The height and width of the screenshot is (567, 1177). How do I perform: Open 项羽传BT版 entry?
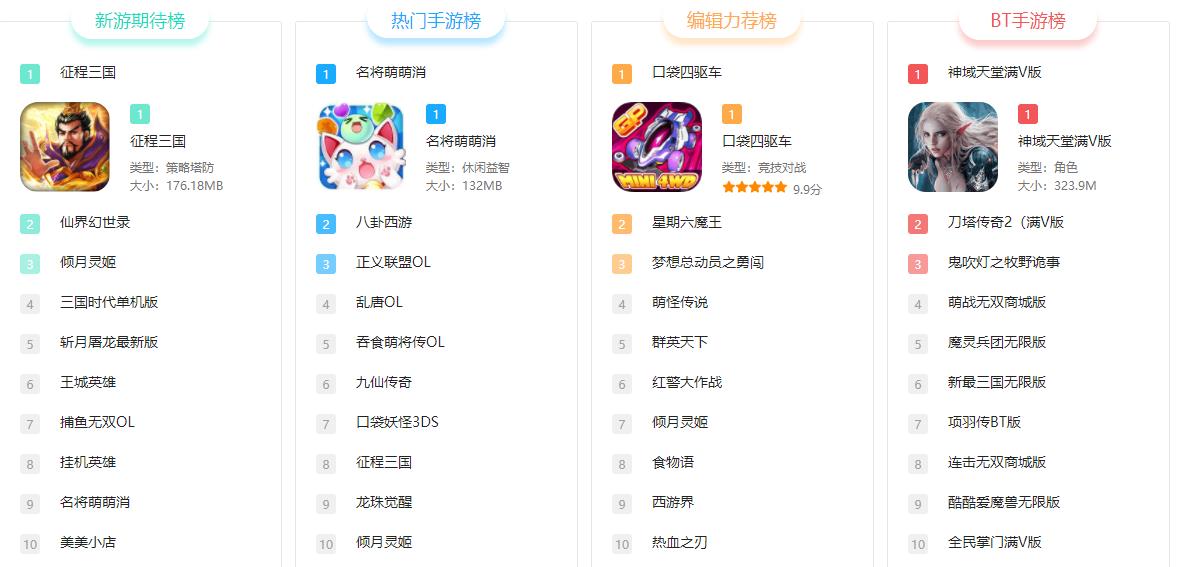(985, 422)
